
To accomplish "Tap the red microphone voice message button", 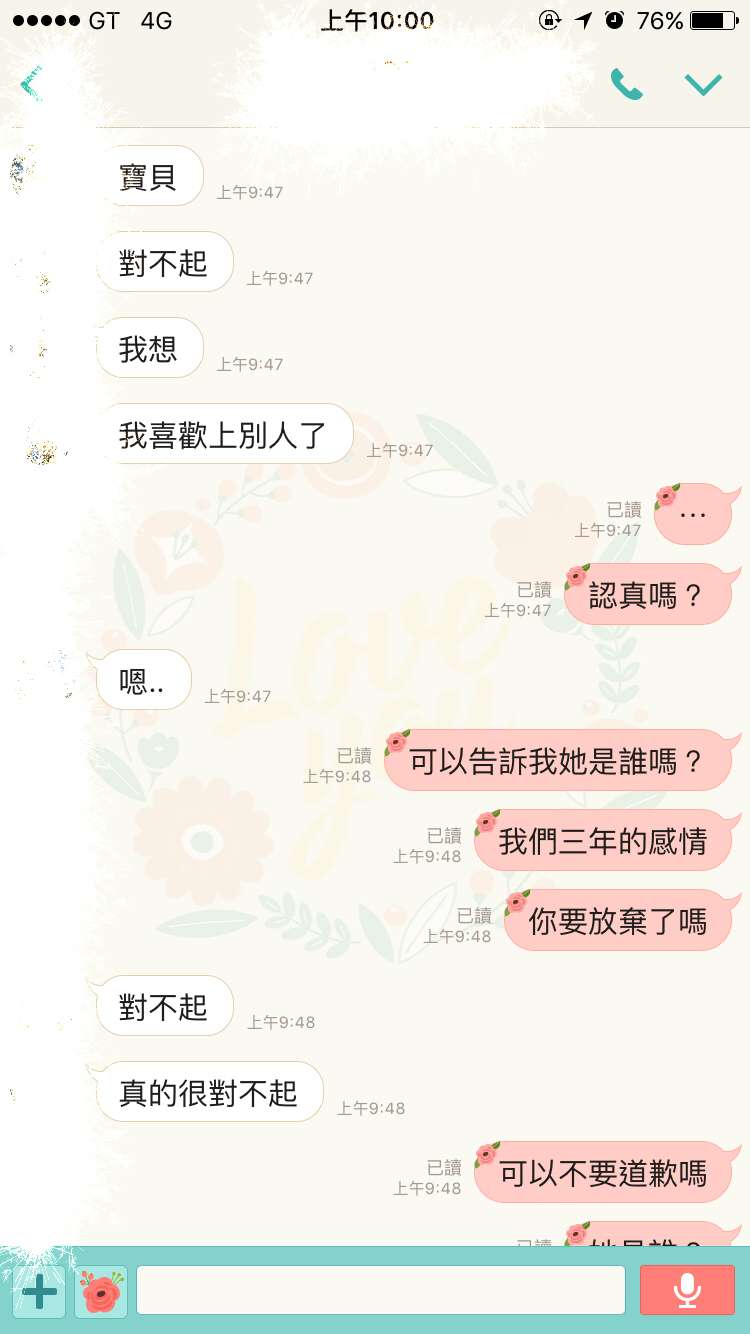I will point(686,1290).
